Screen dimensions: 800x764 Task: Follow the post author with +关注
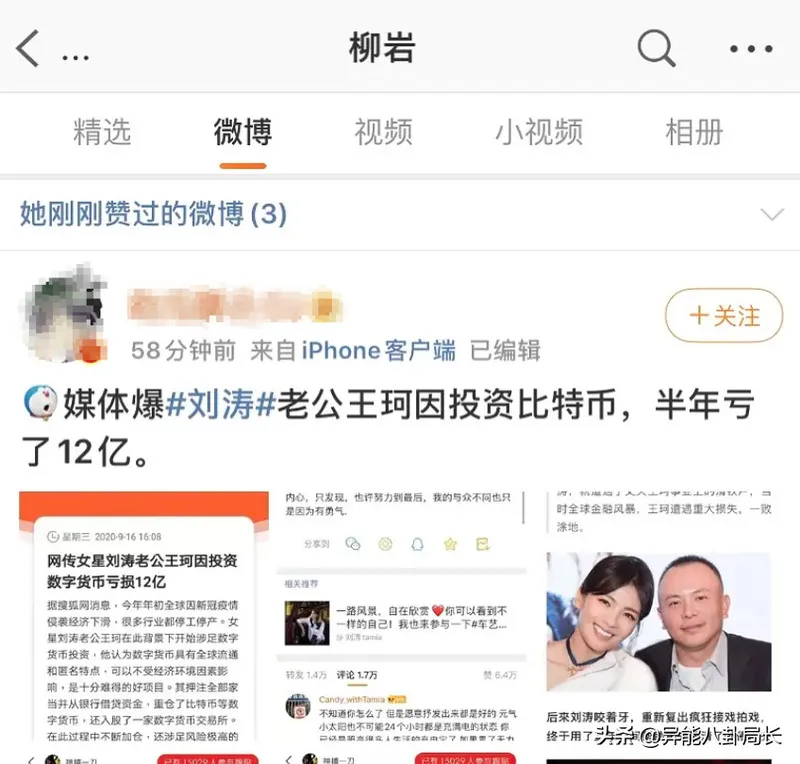pyautogui.click(x=724, y=316)
